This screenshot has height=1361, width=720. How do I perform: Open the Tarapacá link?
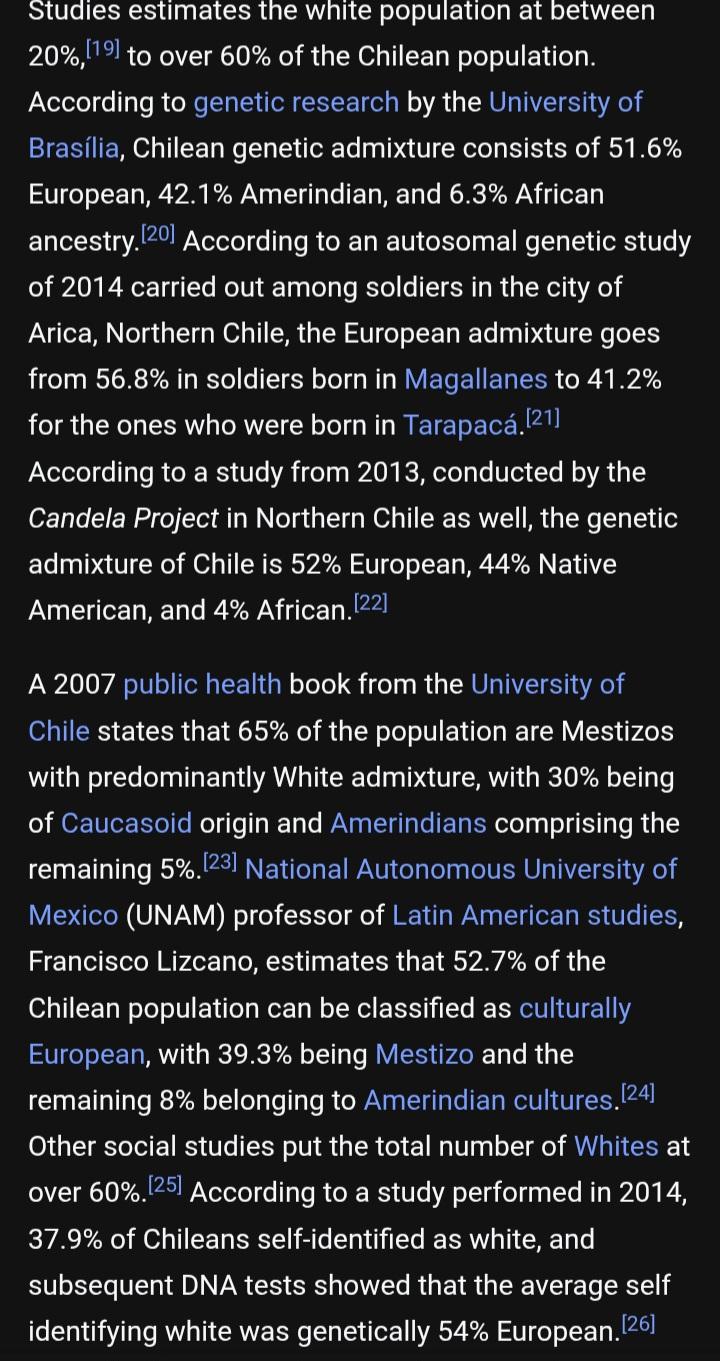(461, 426)
